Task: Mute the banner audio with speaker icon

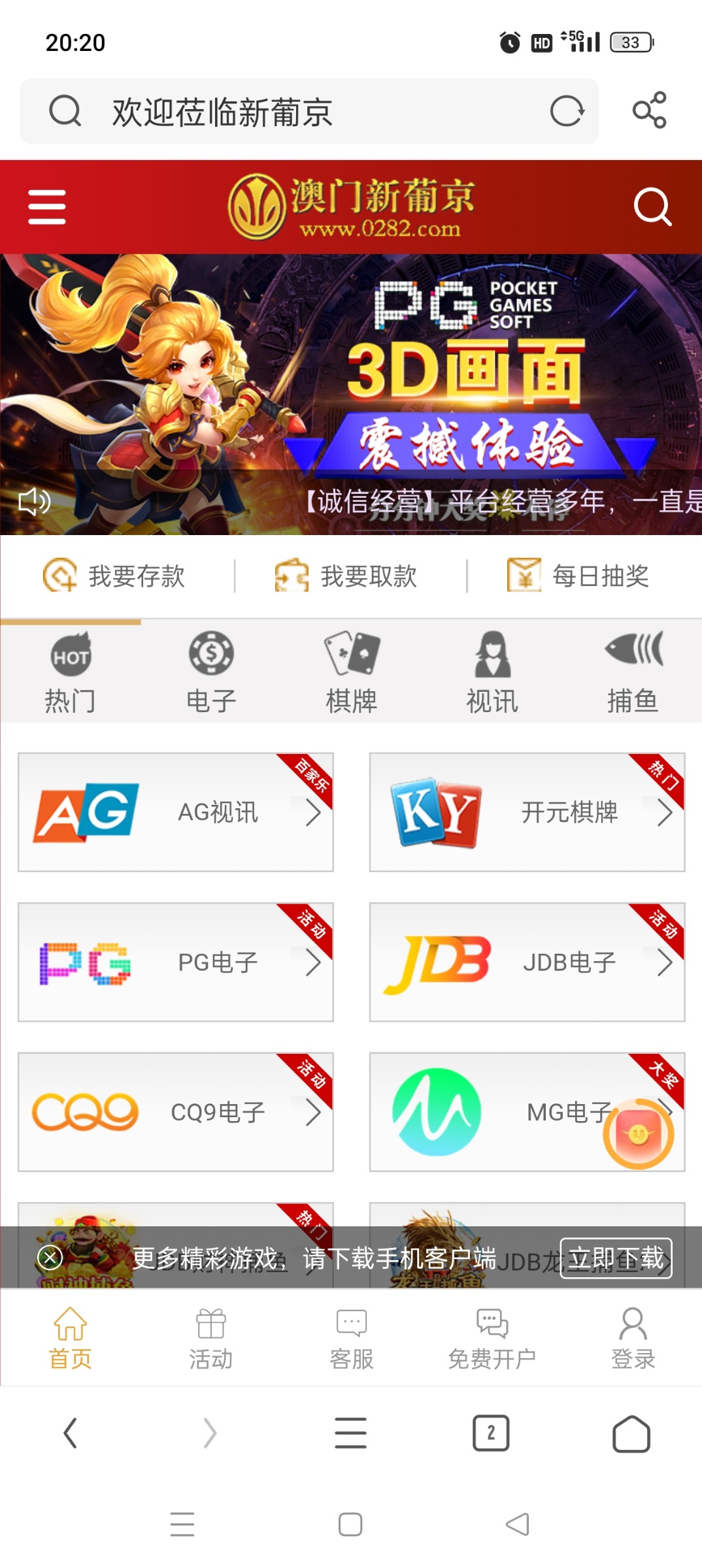Action: coord(34,502)
